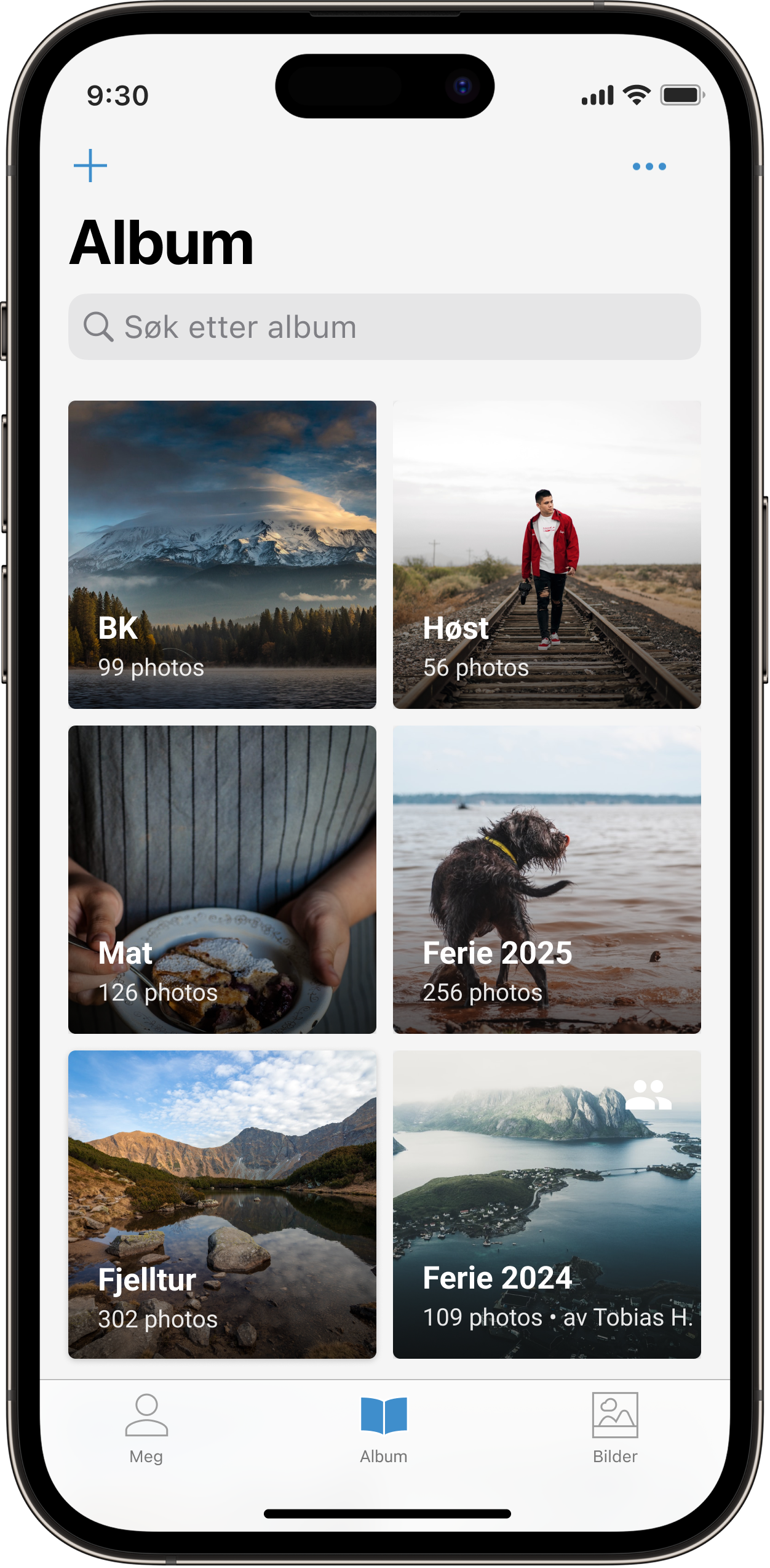Screen dimensions: 770x1568
Task: Open the Mat album
Action: click(222, 879)
